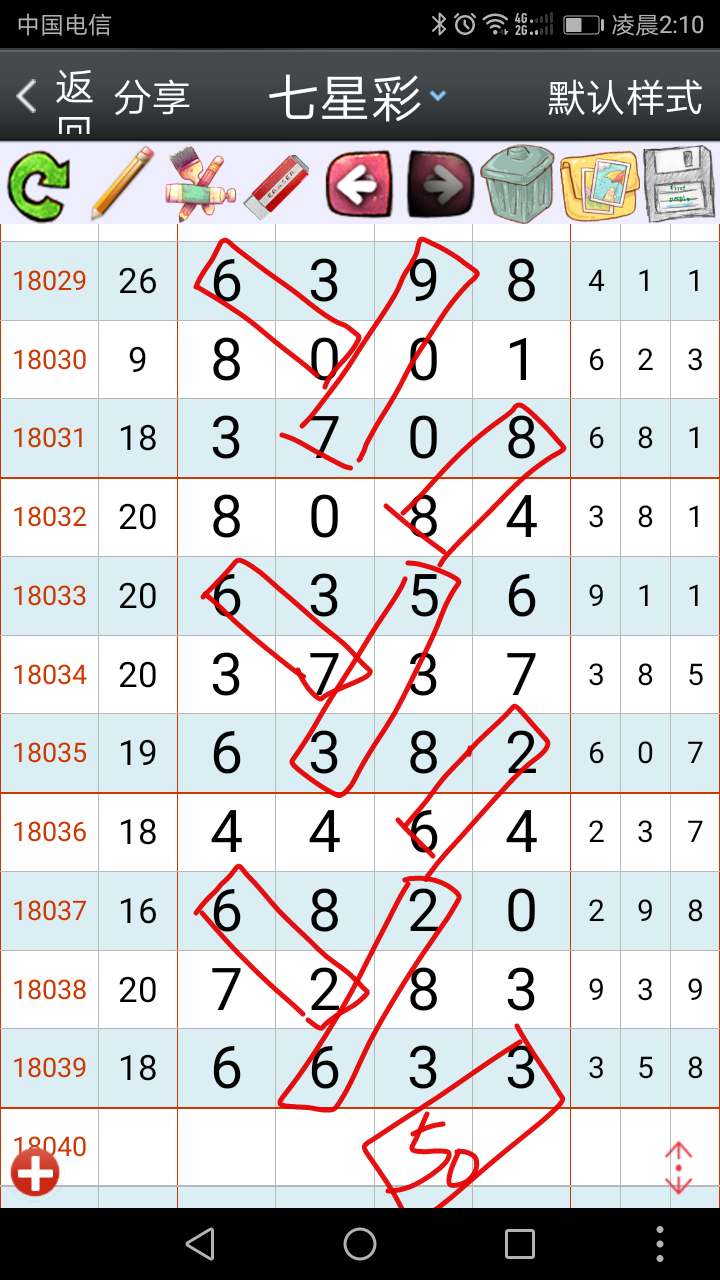Select the pencil drawing tool

point(121,184)
